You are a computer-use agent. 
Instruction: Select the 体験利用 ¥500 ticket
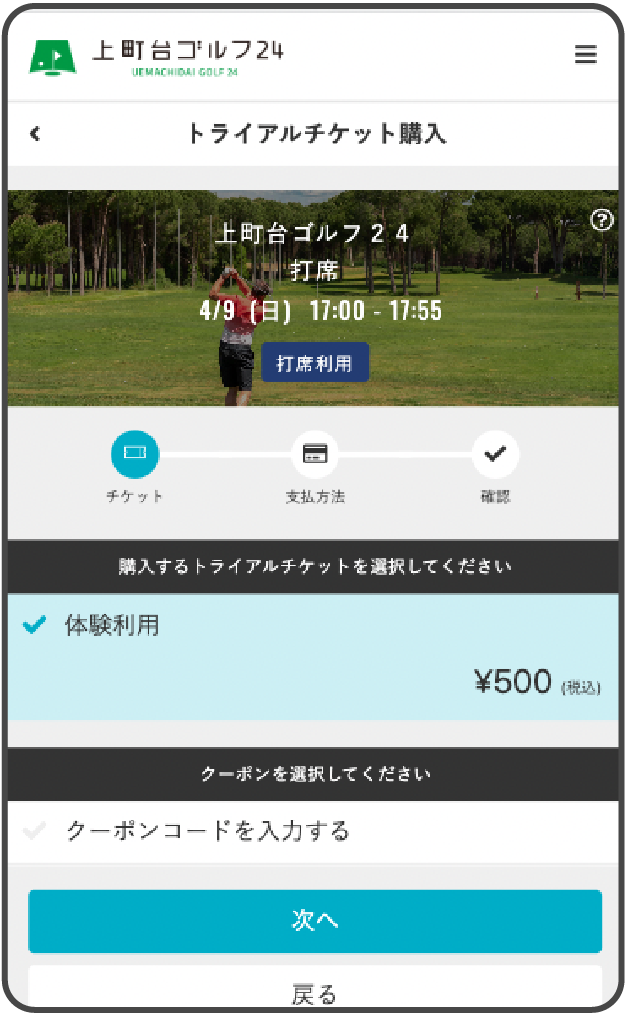tap(313, 656)
